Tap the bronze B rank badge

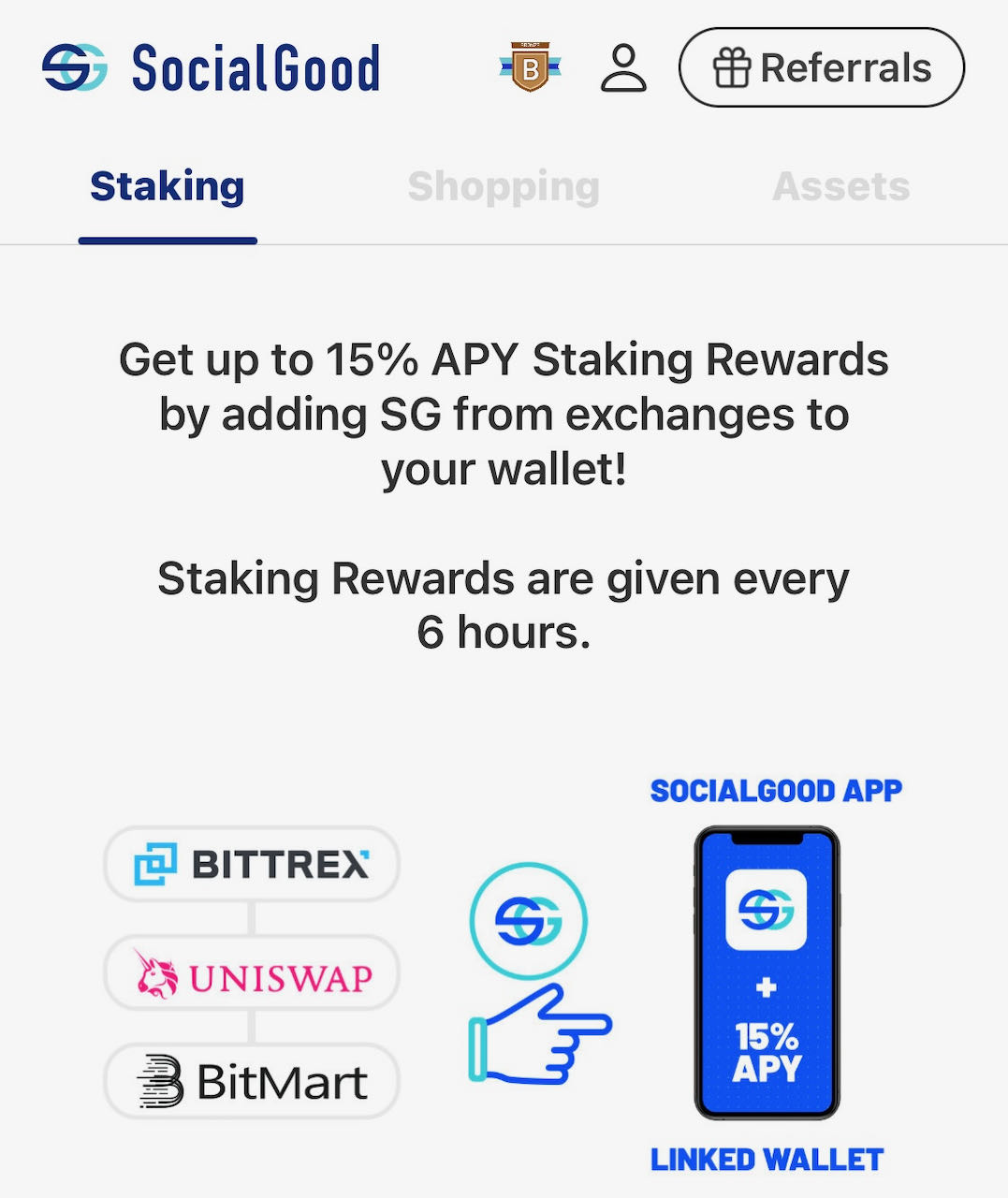click(x=531, y=67)
